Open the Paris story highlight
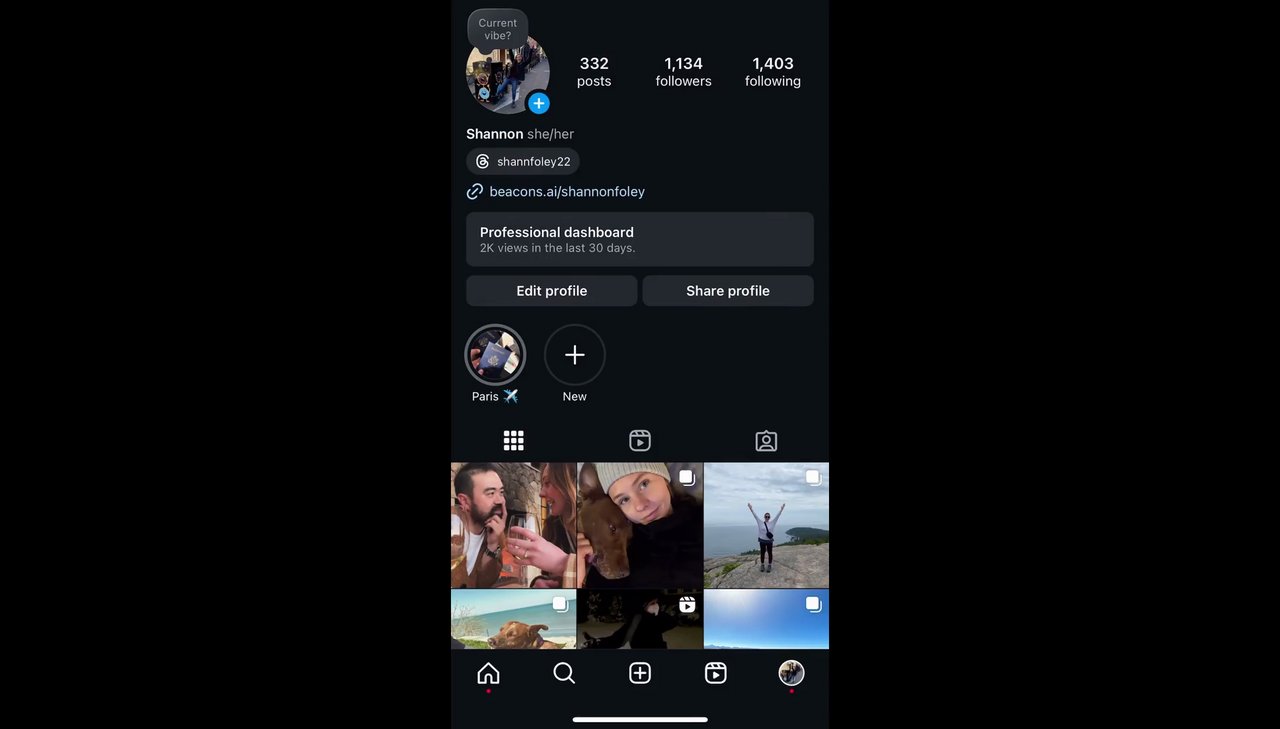Image resolution: width=1280 pixels, height=729 pixels. [495, 355]
